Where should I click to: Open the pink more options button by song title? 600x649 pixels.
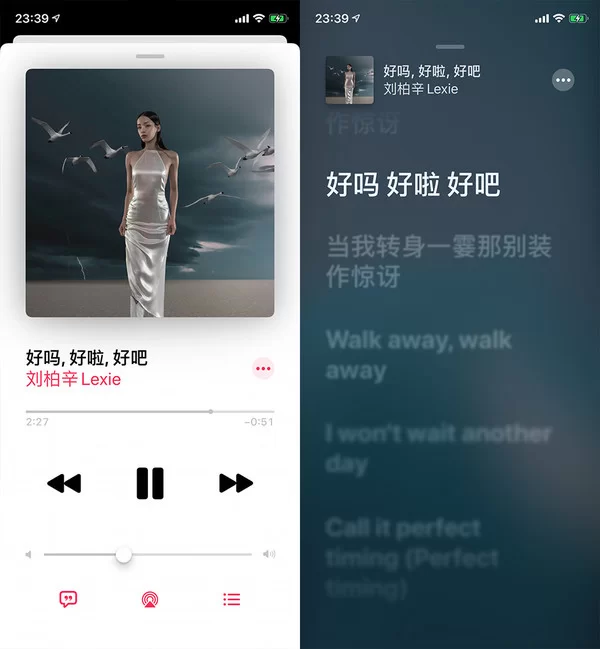[263, 369]
